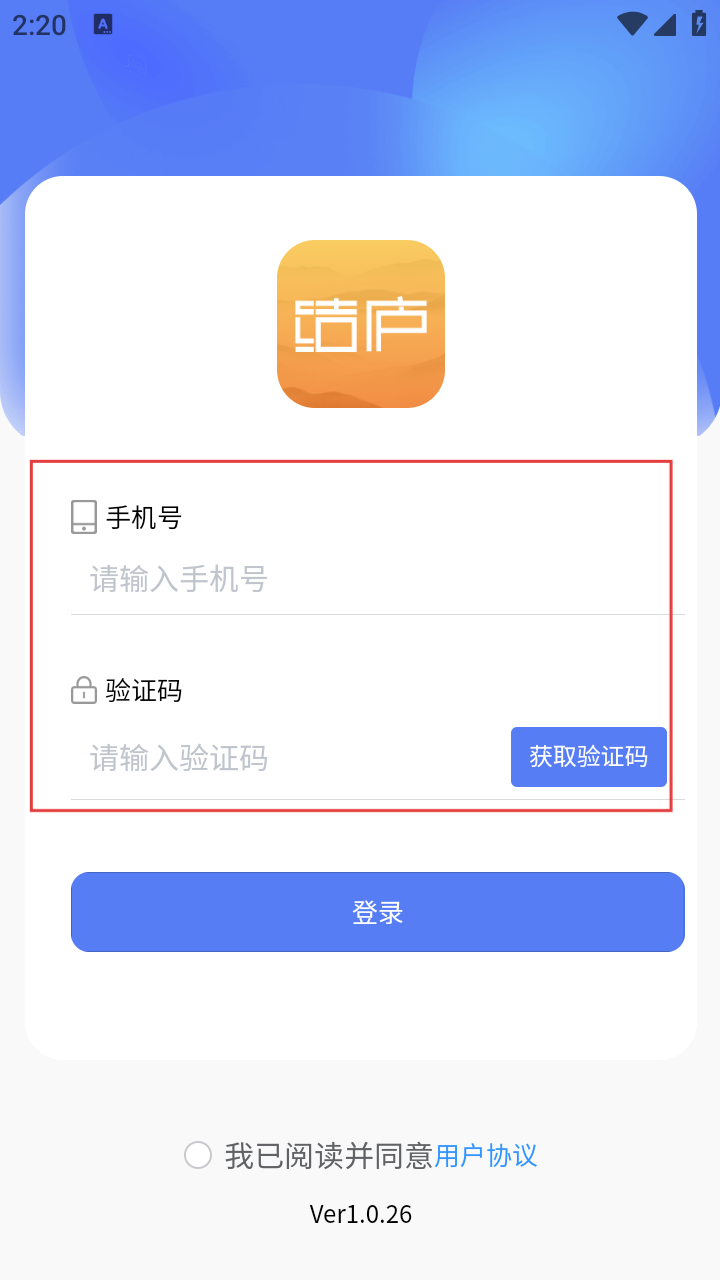Tap 获取验证码 to request a code
The width and height of the screenshot is (720, 1280).
tap(588, 757)
